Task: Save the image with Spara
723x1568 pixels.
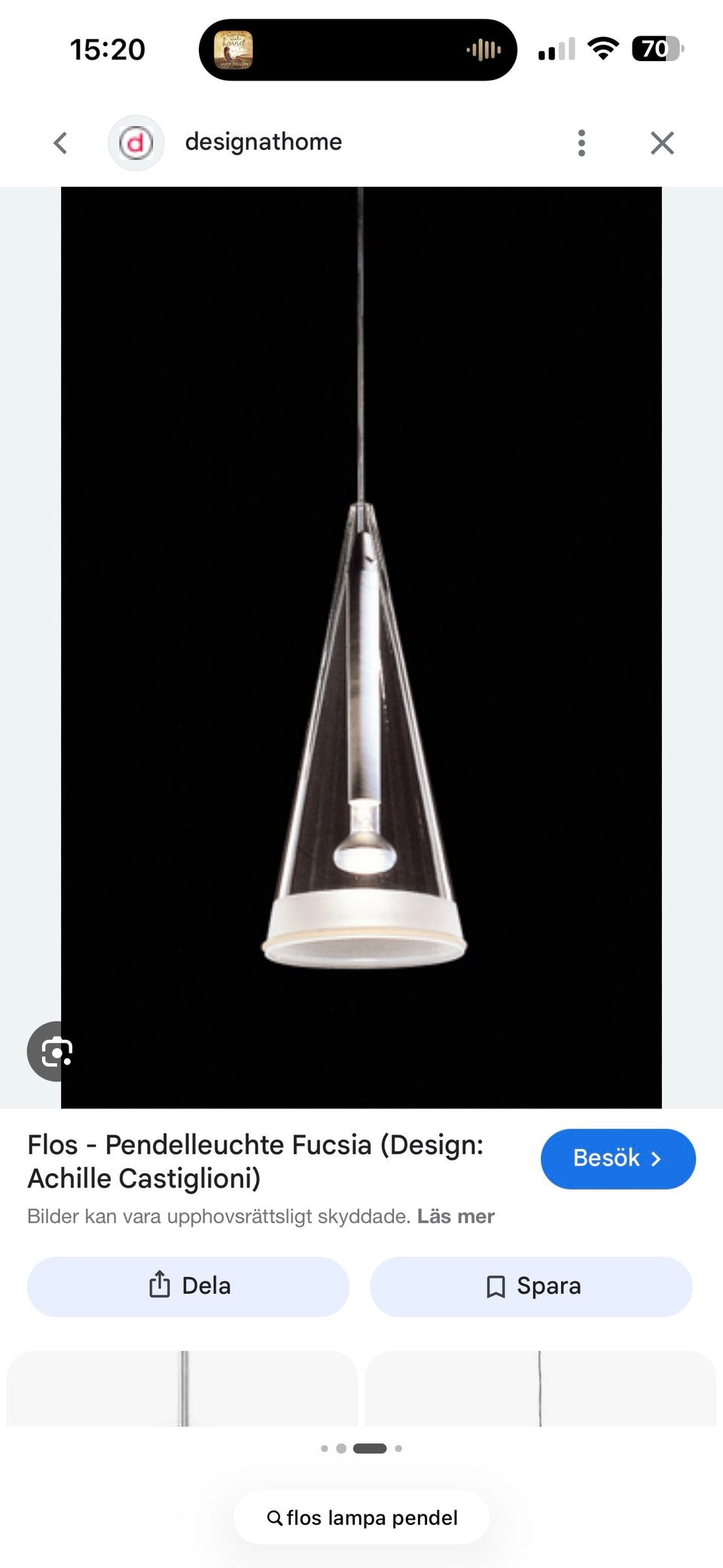Action: coord(531,1286)
